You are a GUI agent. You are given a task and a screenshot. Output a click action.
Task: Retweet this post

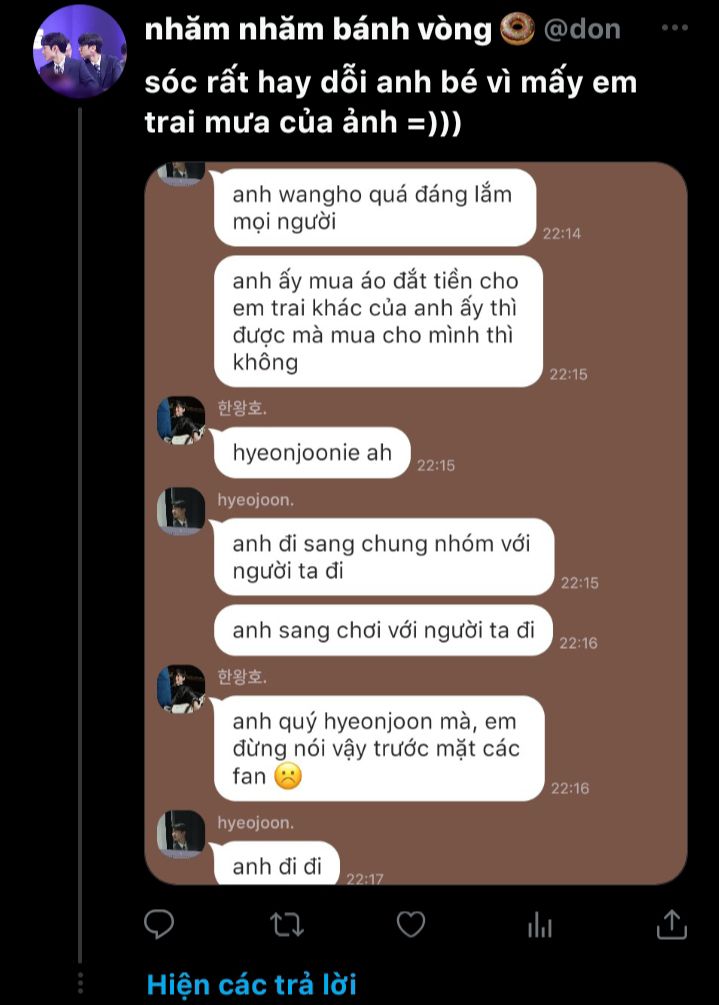pos(287,924)
